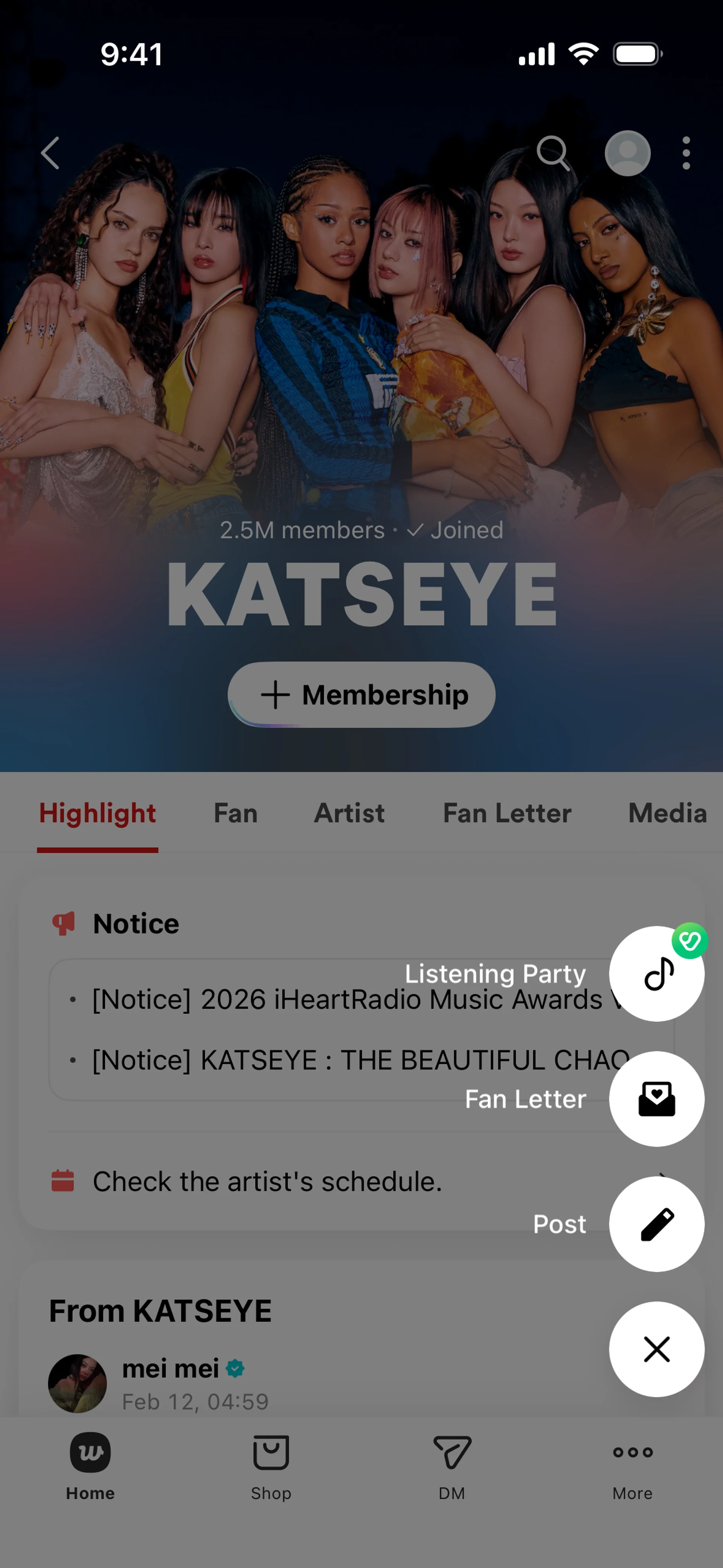Open the three-dot overflow menu
Image resolution: width=723 pixels, height=1568 pixels.
pyautogui.click(x=686, y=153)
